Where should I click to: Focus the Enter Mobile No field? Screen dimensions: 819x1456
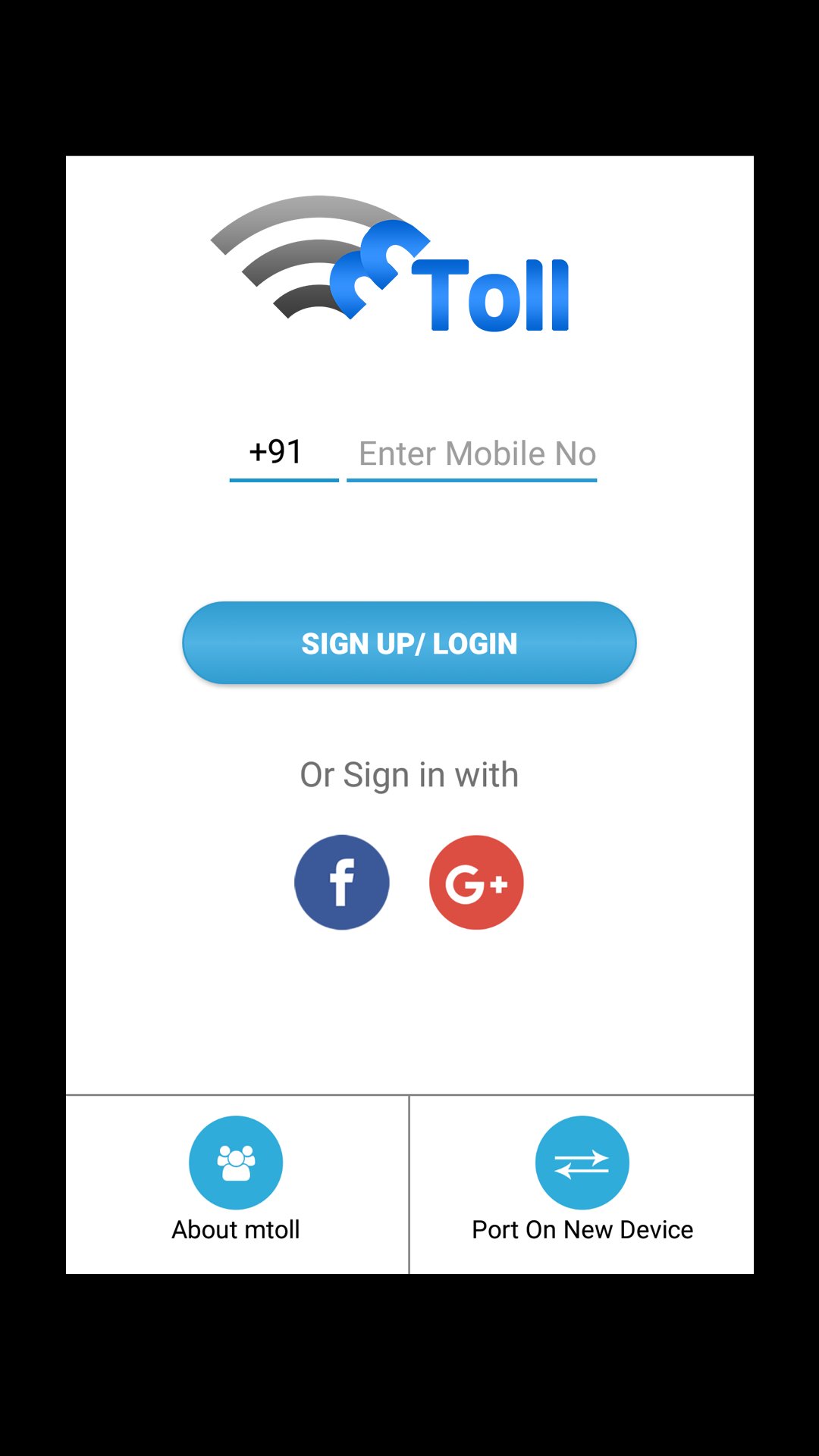pos(472,453)
